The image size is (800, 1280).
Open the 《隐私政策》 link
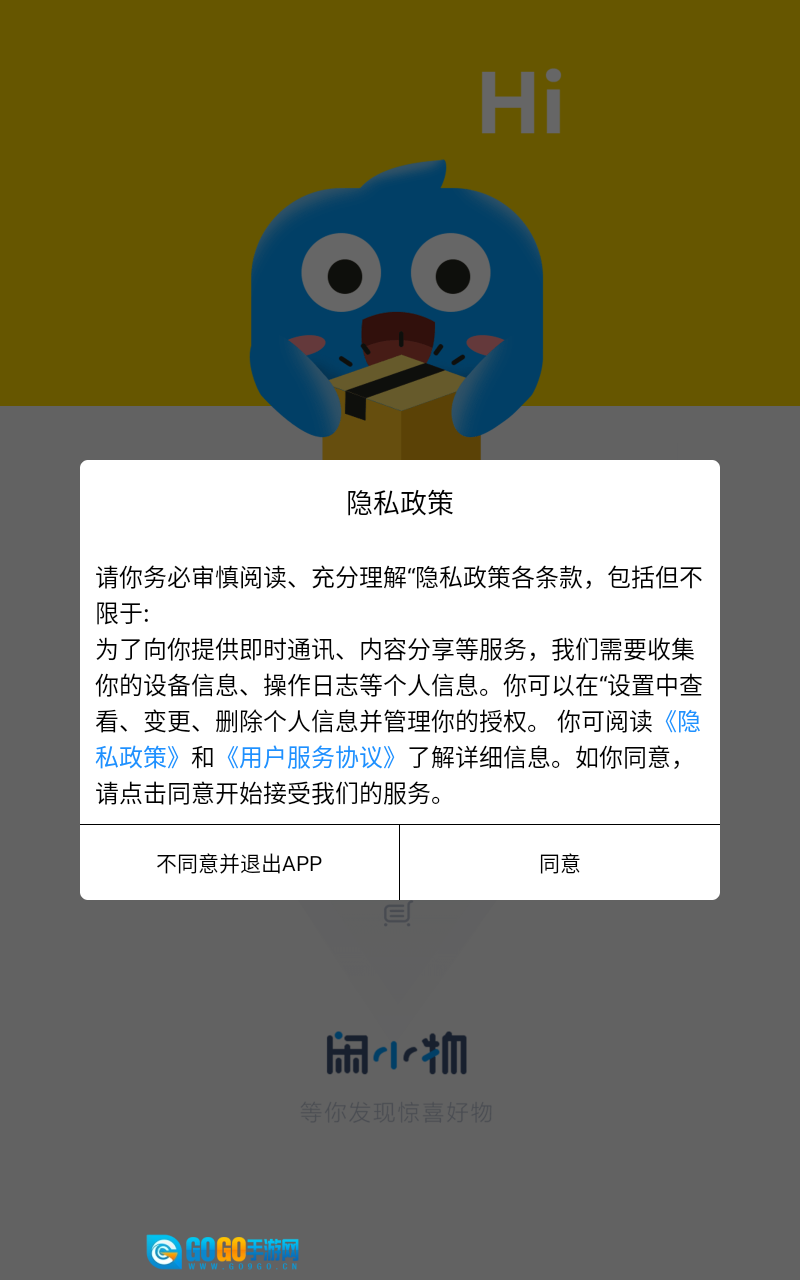click(x=139, y=757)
